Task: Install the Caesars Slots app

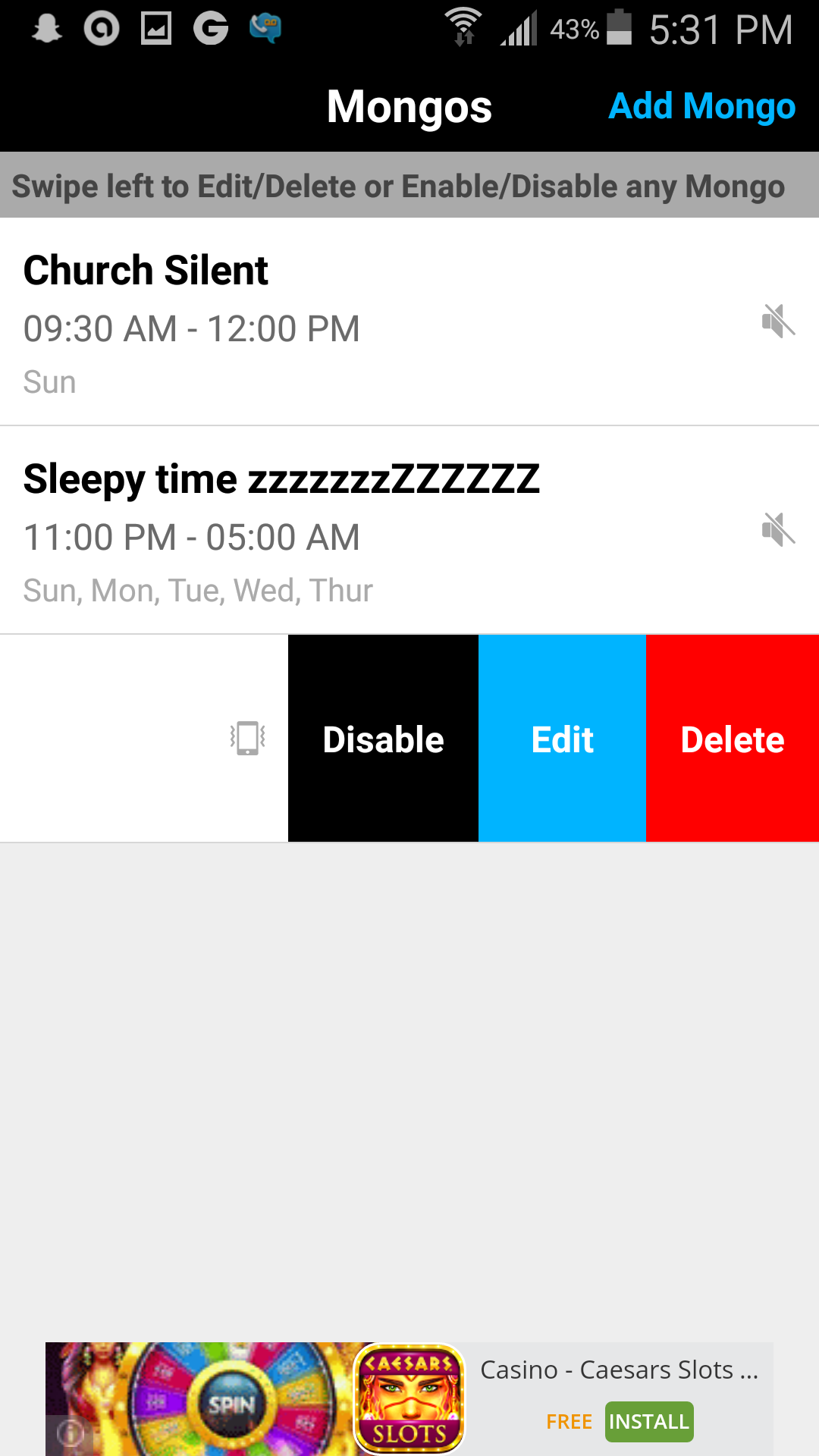Action: pos(649,1422)
